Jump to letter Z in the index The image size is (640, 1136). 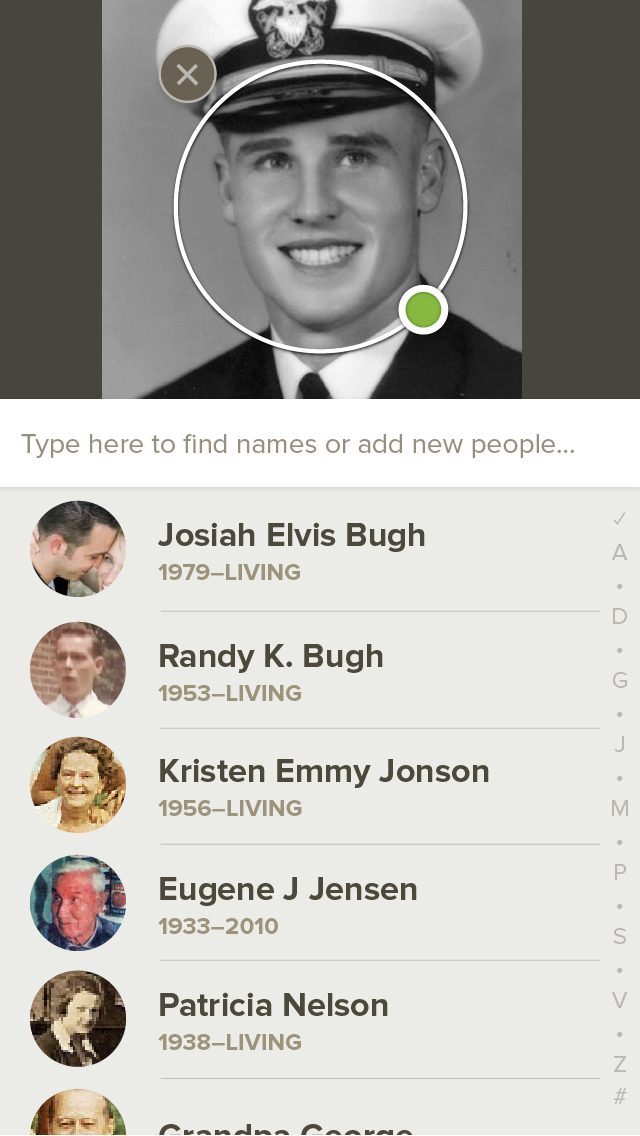click(x=620, y=1064)
